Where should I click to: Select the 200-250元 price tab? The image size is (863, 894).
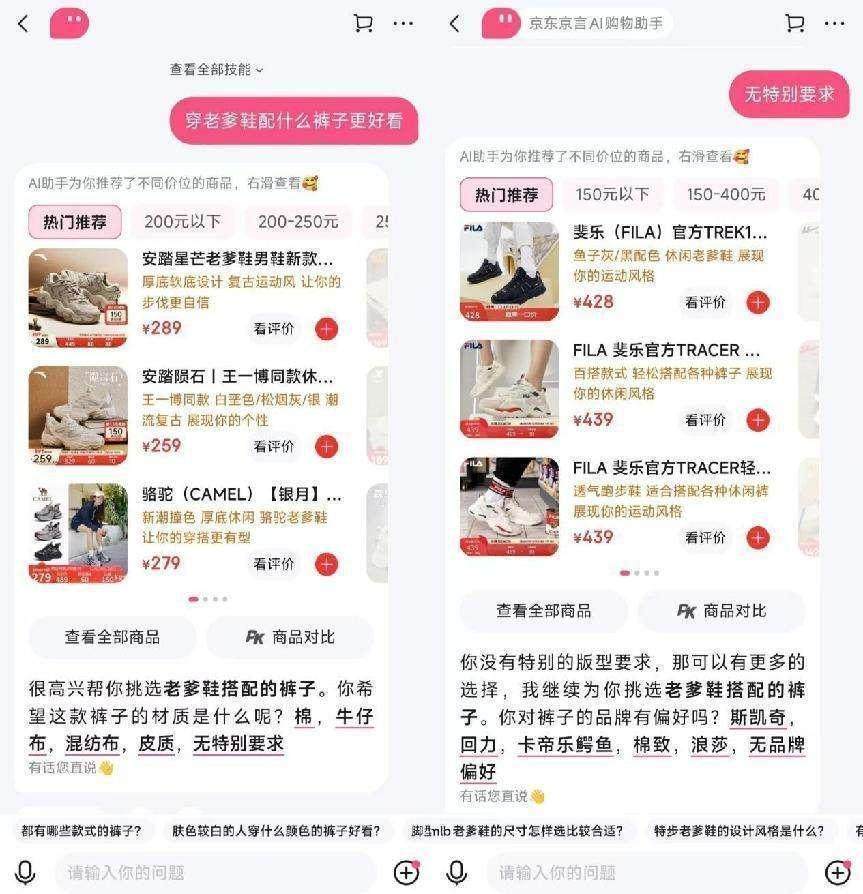[x=298, y=222]
